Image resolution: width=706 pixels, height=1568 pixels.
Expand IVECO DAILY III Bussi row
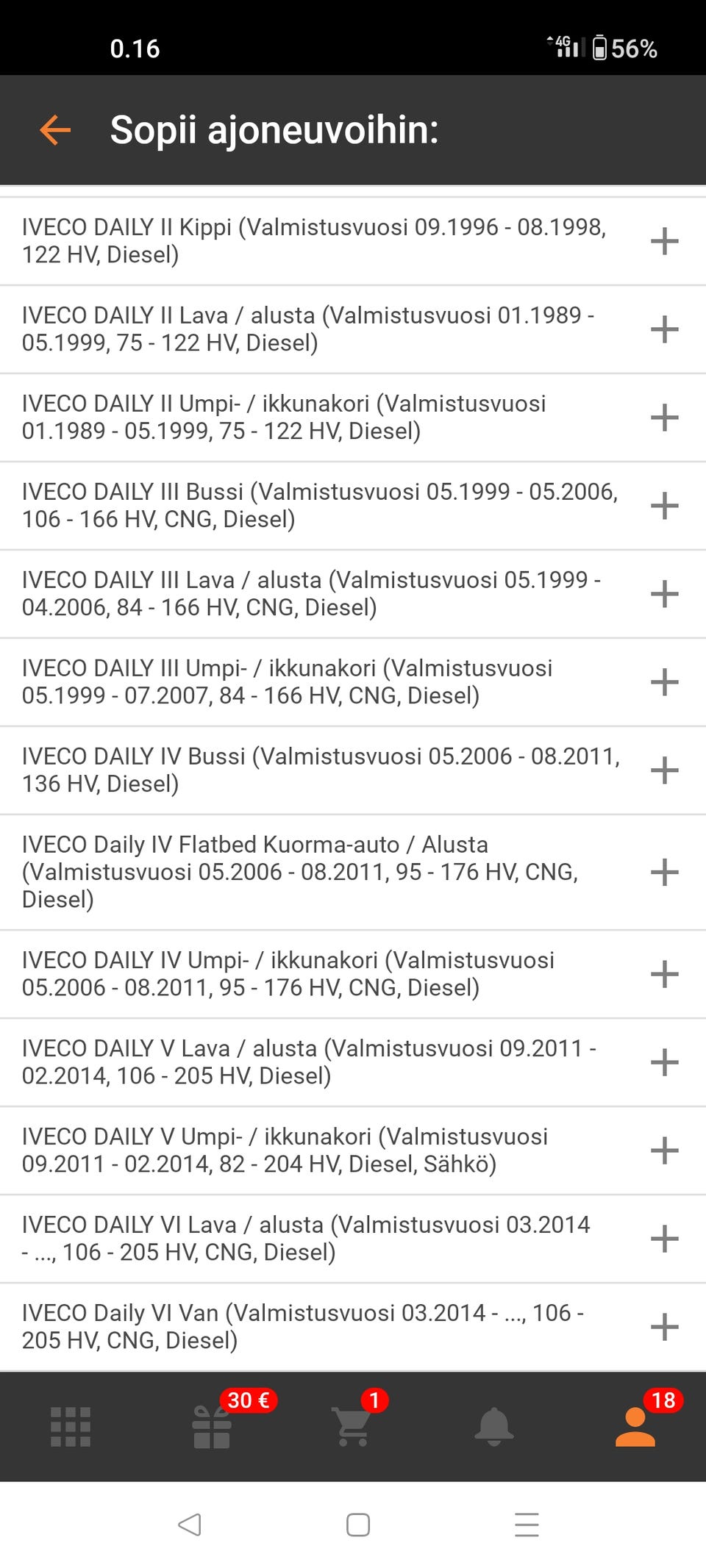coord(664,506)
